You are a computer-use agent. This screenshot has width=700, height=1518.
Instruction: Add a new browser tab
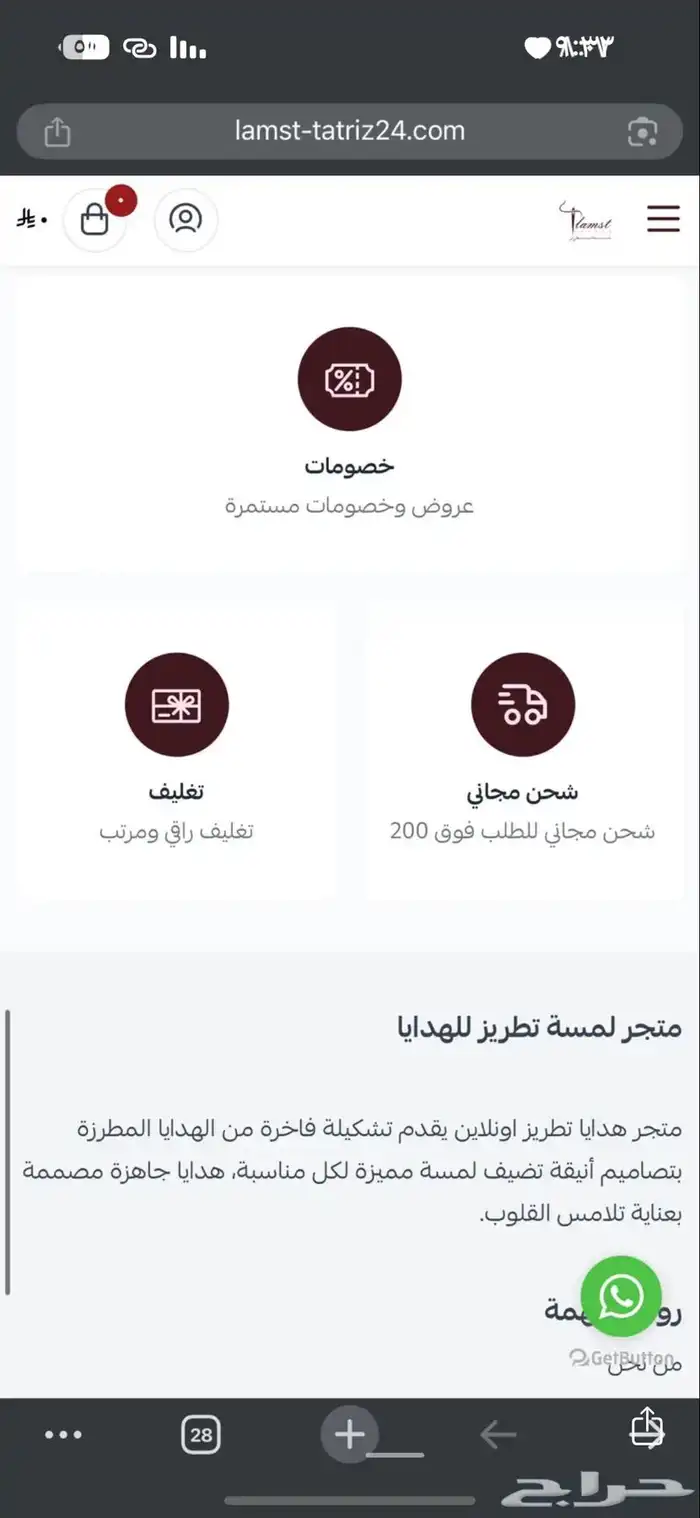[x=349, y=1436]
